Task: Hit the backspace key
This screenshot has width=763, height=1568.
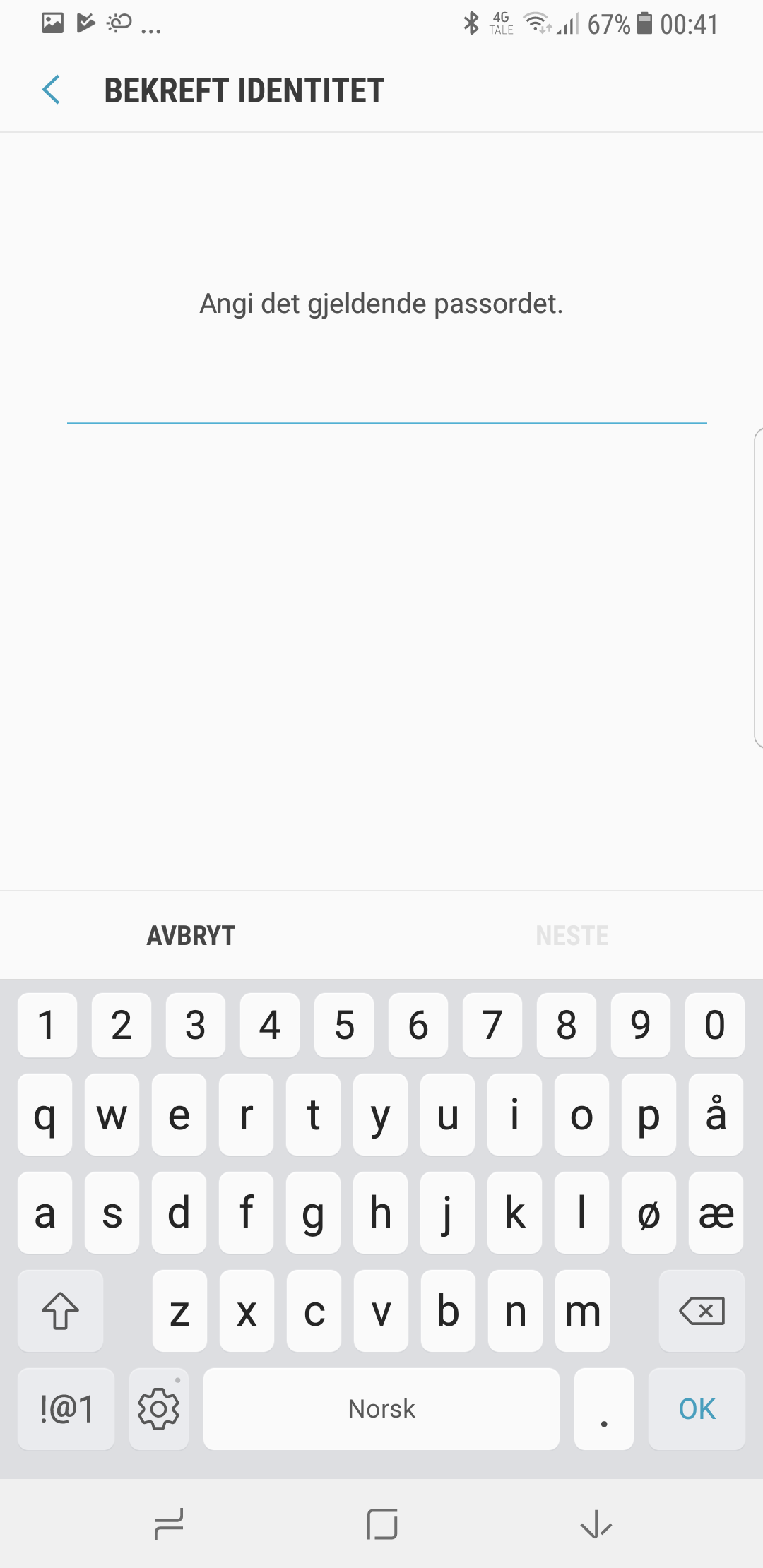Action: (x=702, y=1311)
